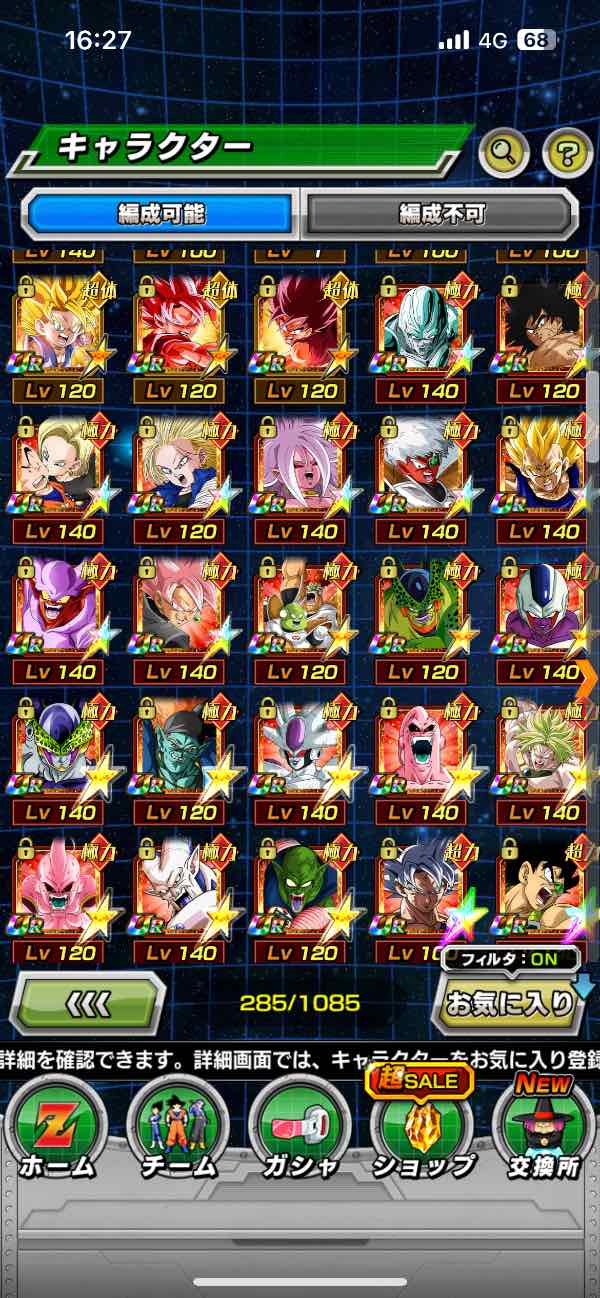Tap the orange side arrow tab

click(x=588, y=680)
